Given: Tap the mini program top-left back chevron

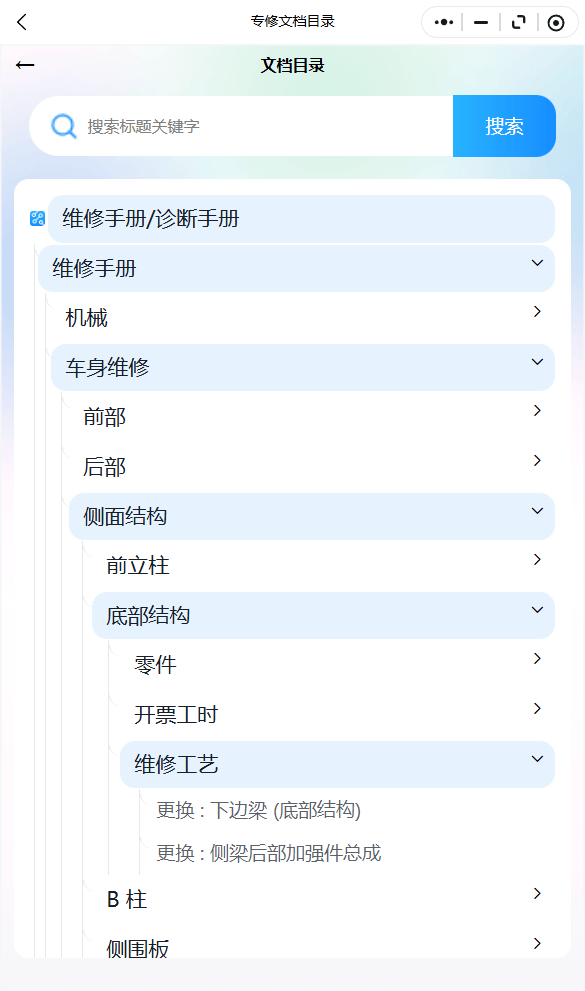Looking at the screenshot, I should [22, 22].
